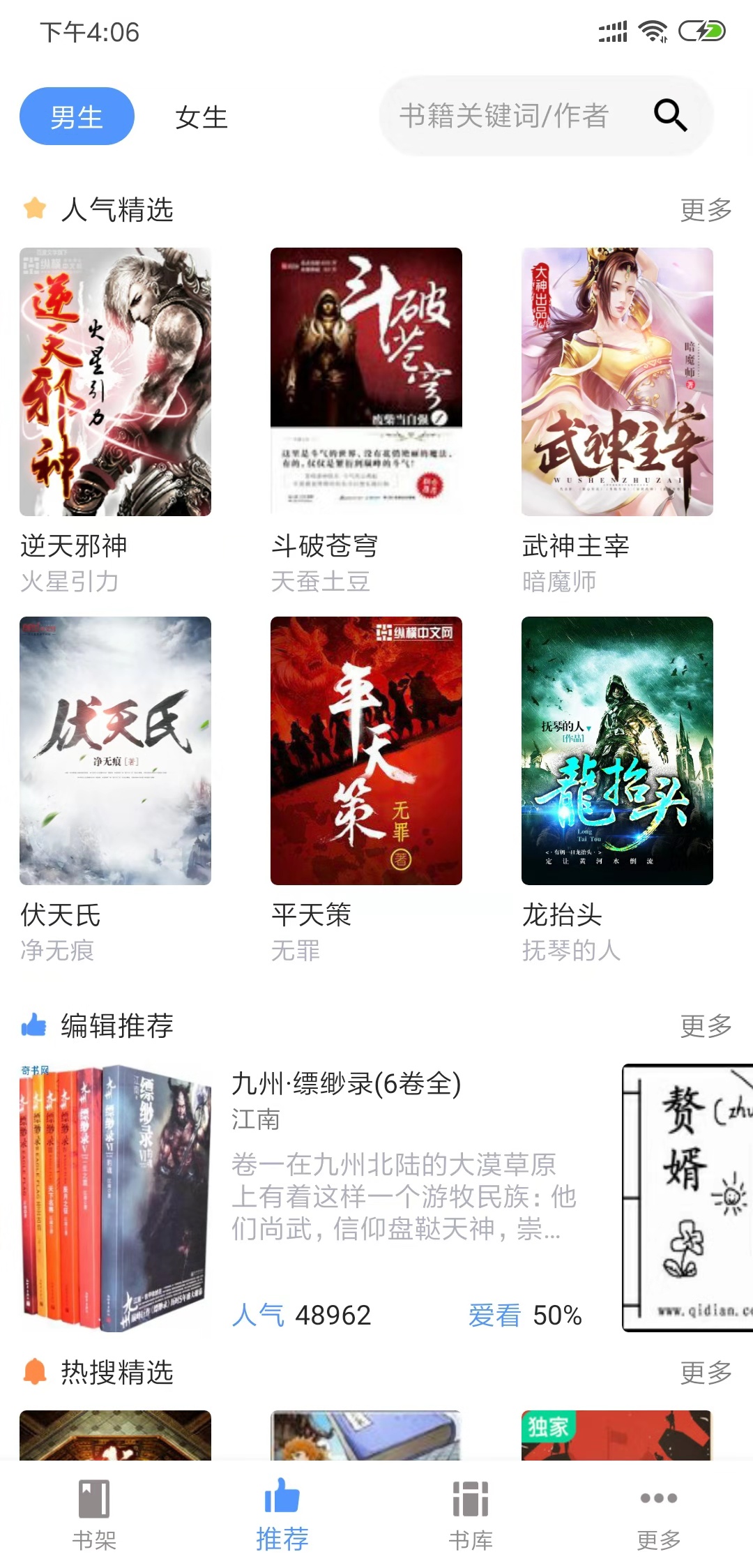Open the 书籍关键词/作者 search field
The width and height of the screenshot is (753, 1568).
[x=546, y=116]
